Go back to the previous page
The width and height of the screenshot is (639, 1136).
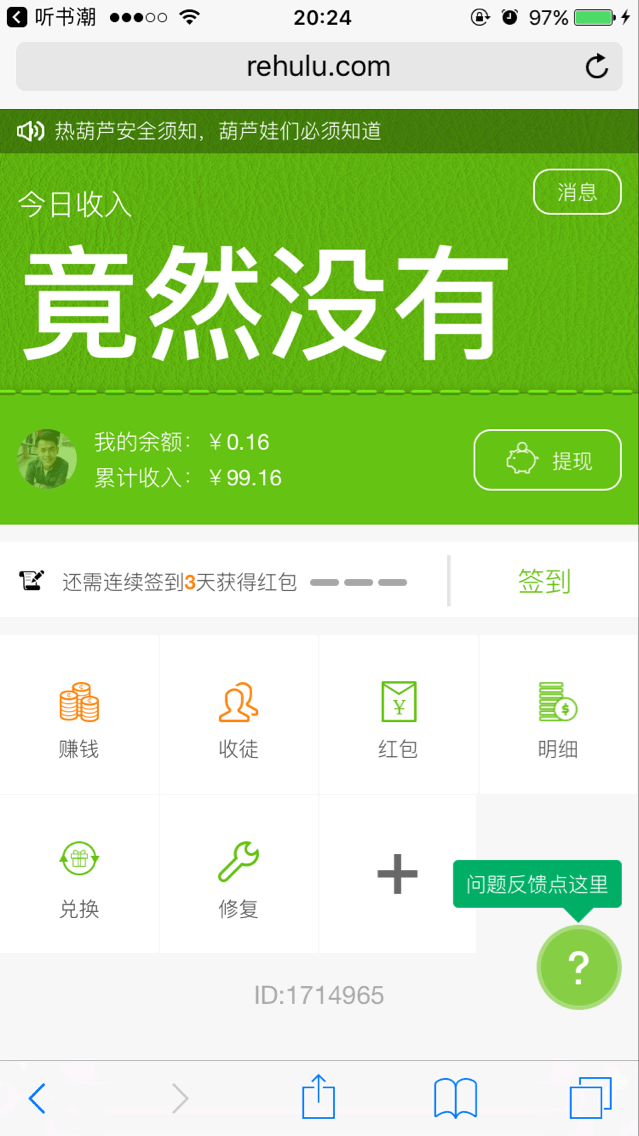[x=37, y=1098]
